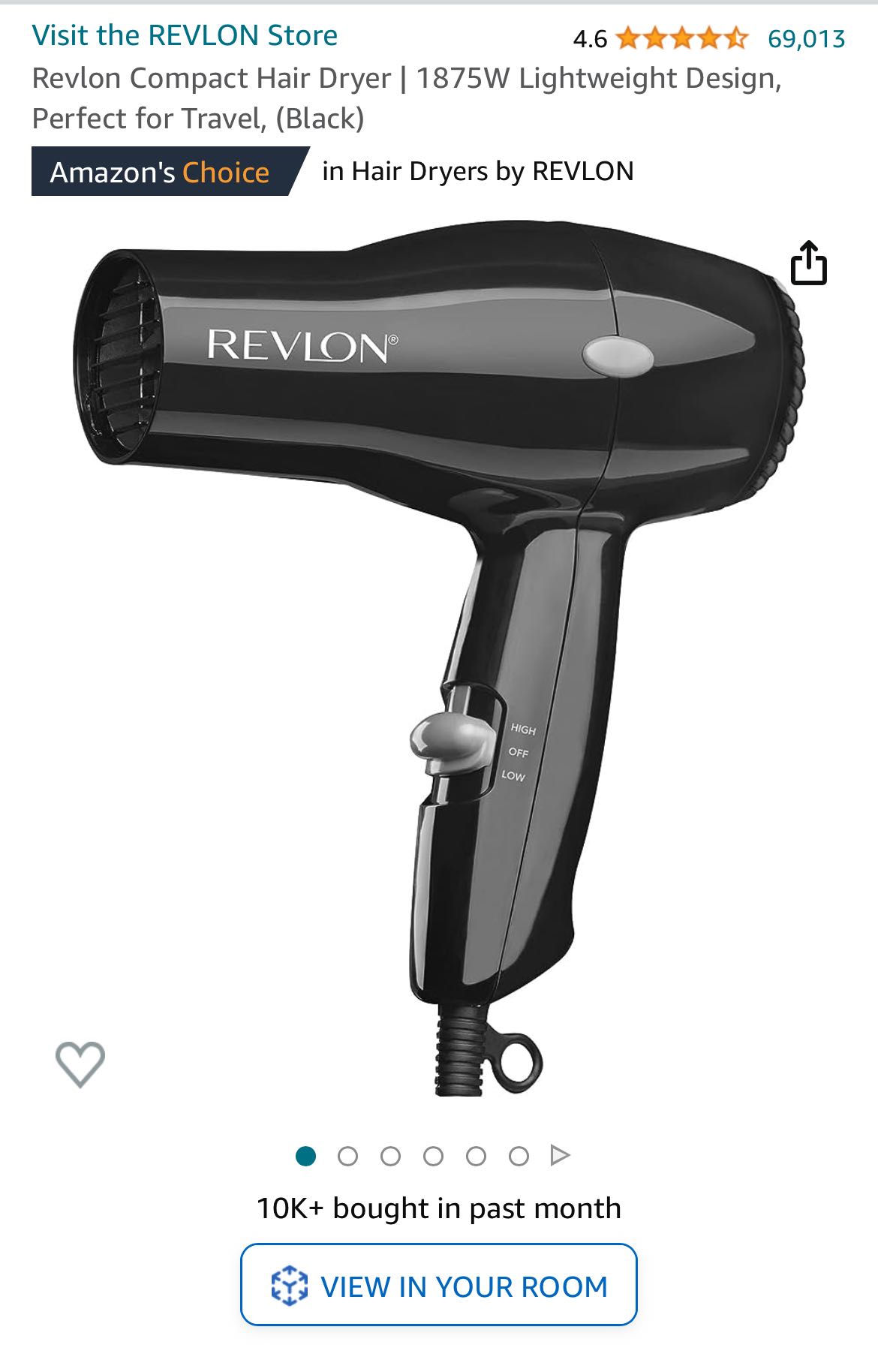Screen dimensions: 878x1372
Task: Play the product video via triangle indicator
Action: 560,1155
